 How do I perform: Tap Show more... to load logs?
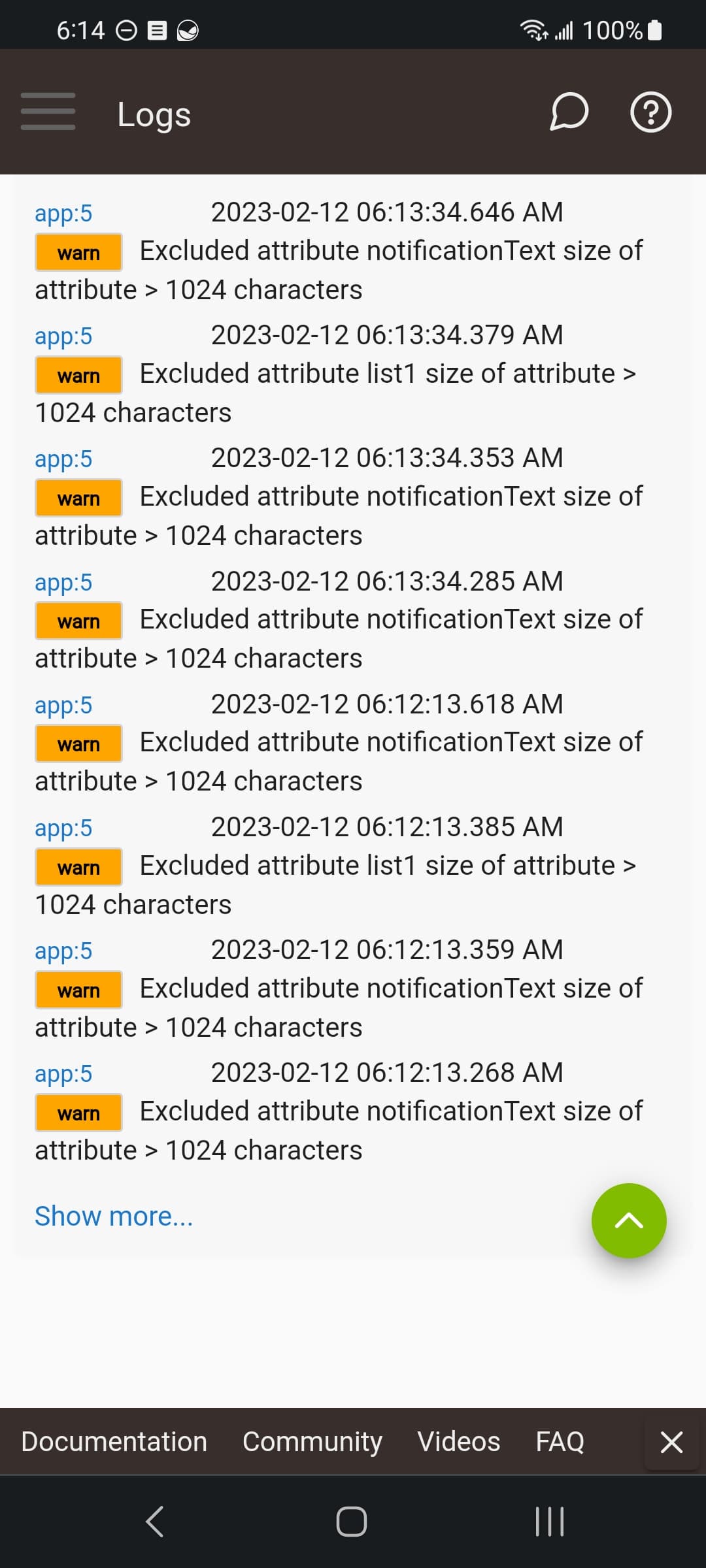pyautogui.click(x=114, y=1216)
